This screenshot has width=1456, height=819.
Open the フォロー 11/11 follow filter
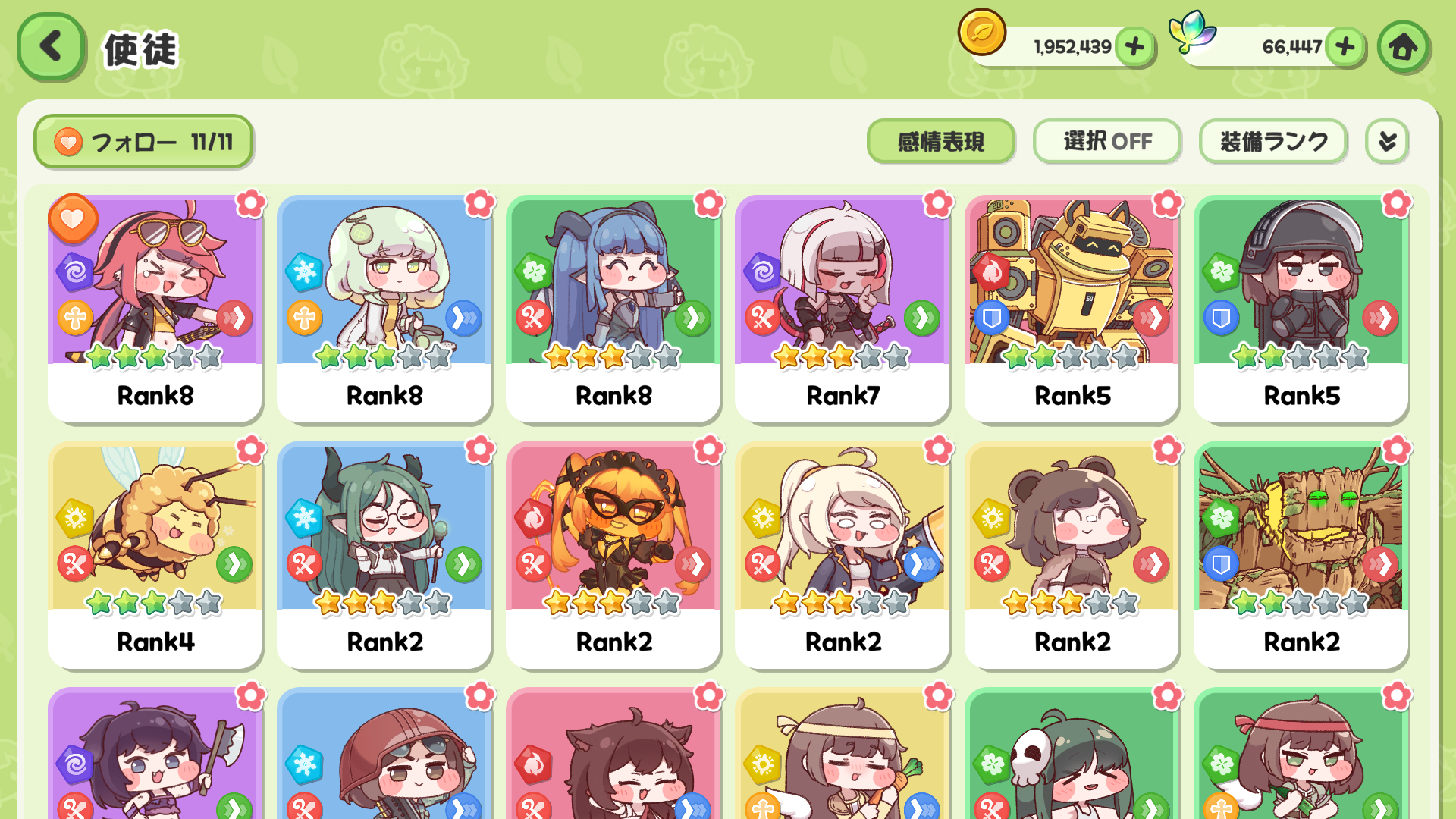(x=143, y=142)
